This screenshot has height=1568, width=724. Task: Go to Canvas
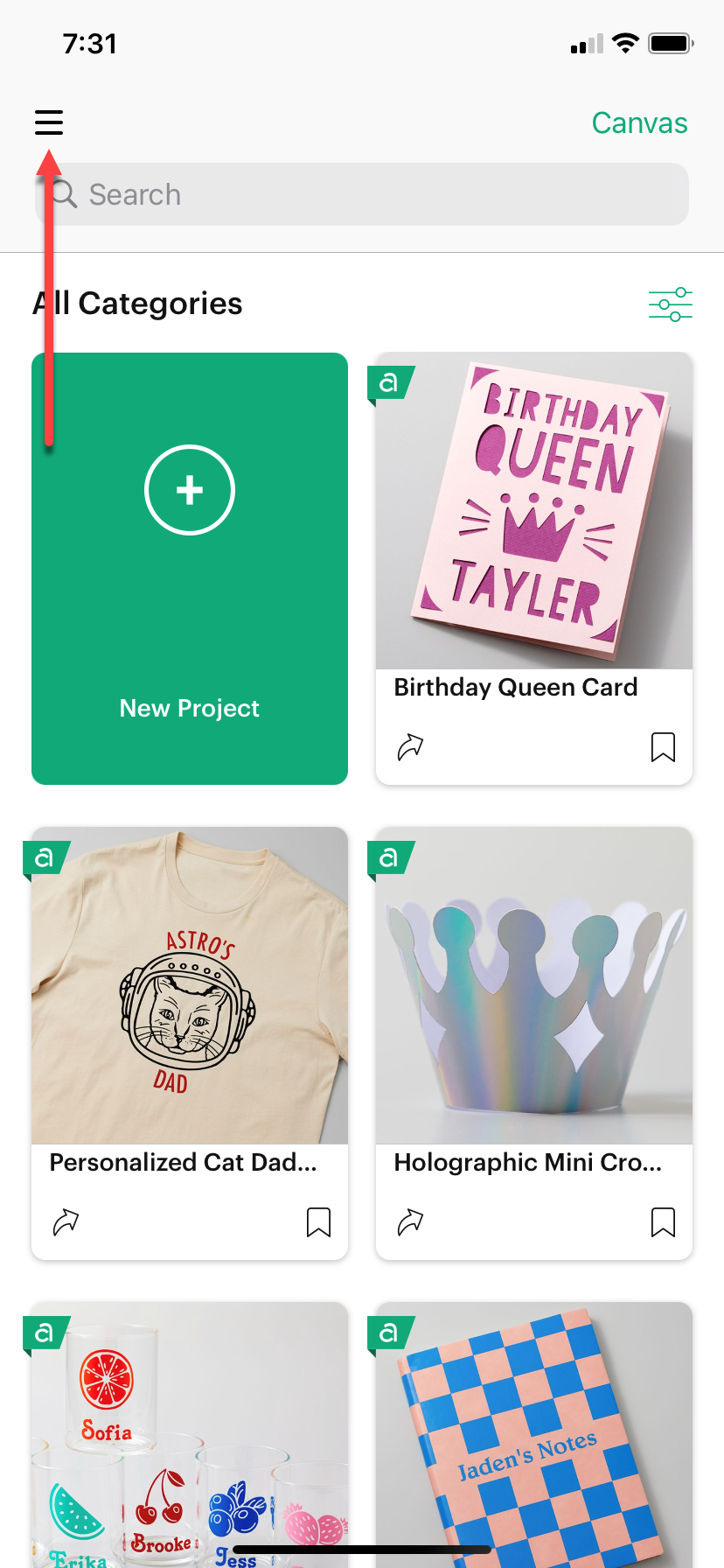click(639, 123)
